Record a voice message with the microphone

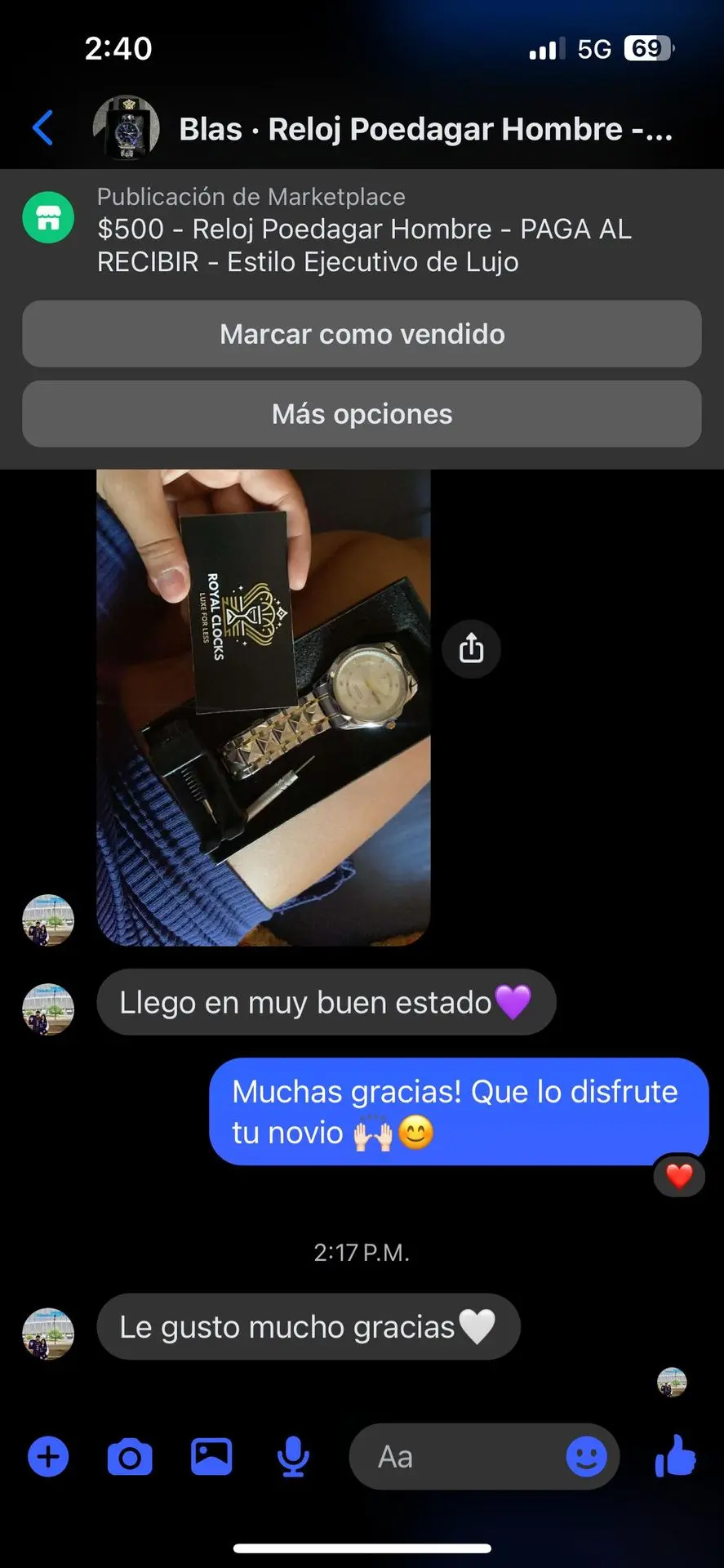[x=293, y=1457]
